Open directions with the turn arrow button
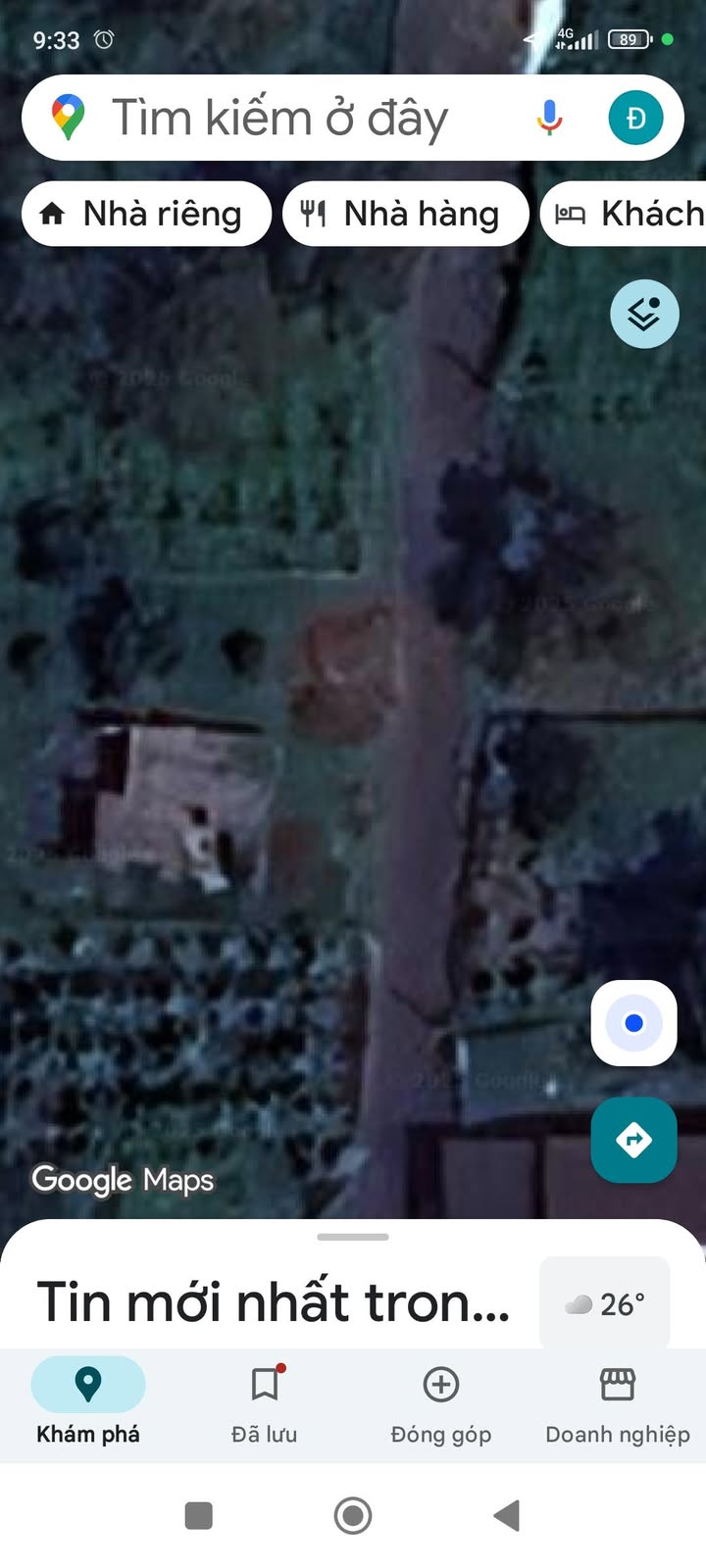706x1568 pixels. pyautogui.click(x=633, y=1140)
